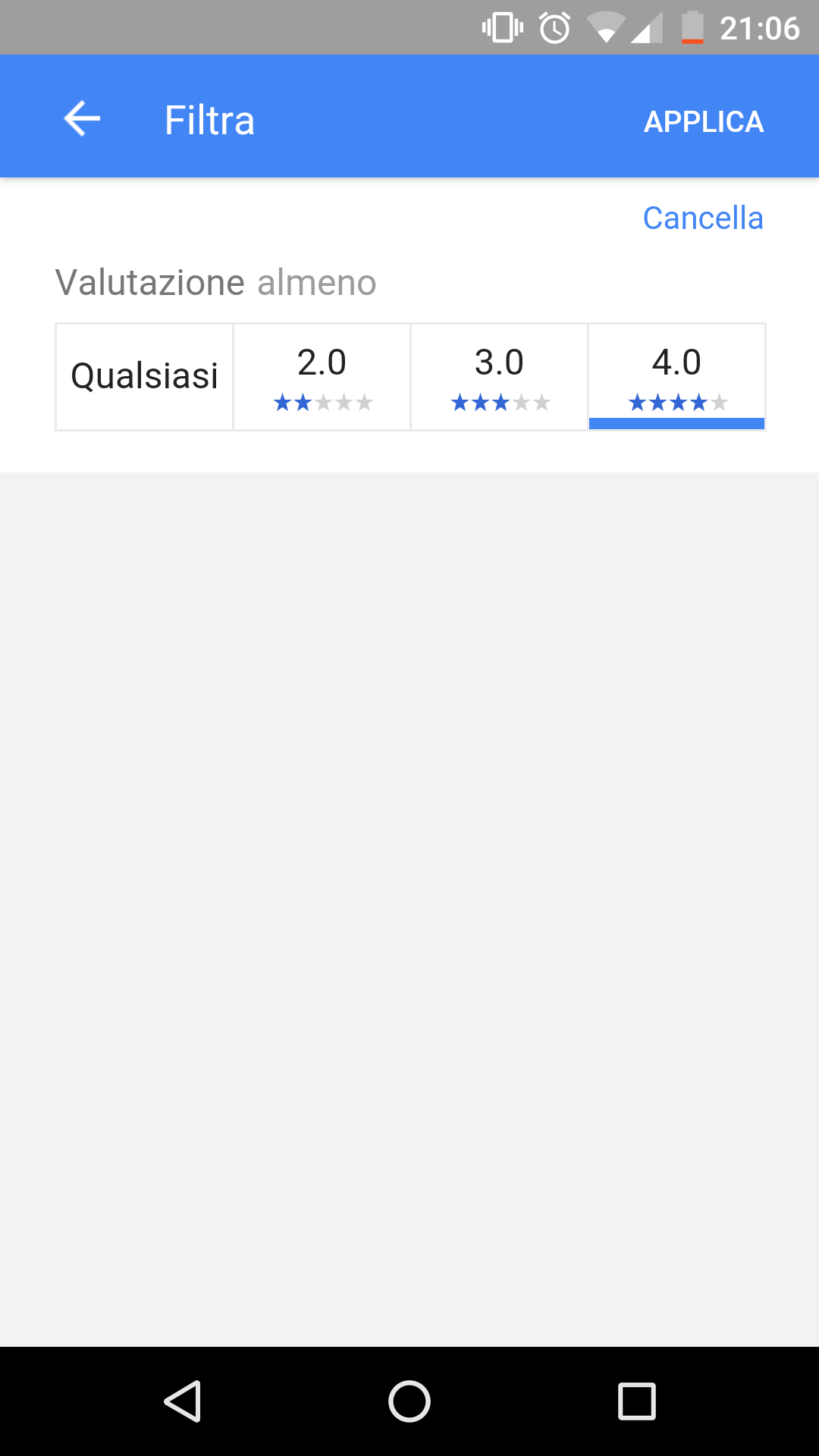Set minimum rating to 3.0 stars
819x1456 pixels.
[x=500, y=377]
